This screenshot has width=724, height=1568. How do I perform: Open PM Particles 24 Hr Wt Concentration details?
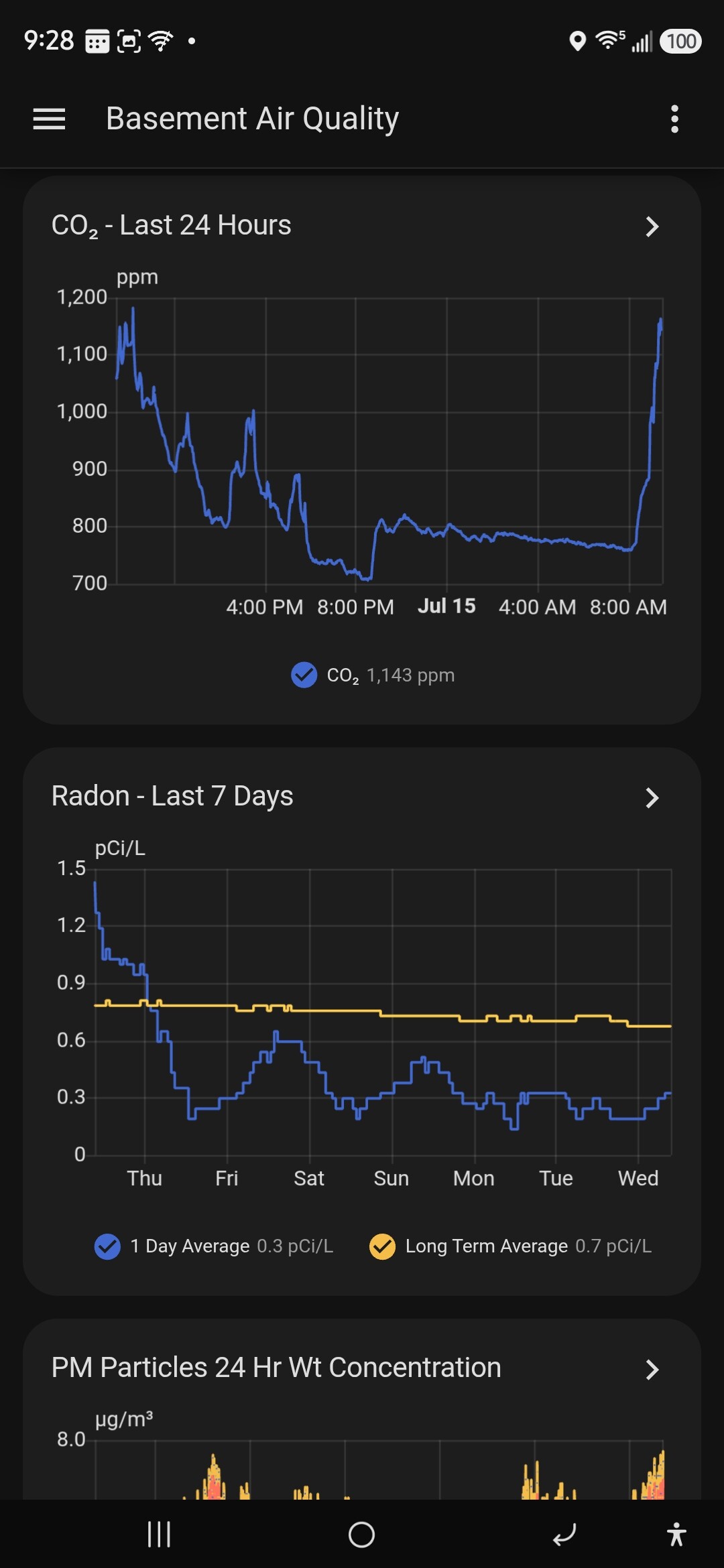tap(652, 1369)
